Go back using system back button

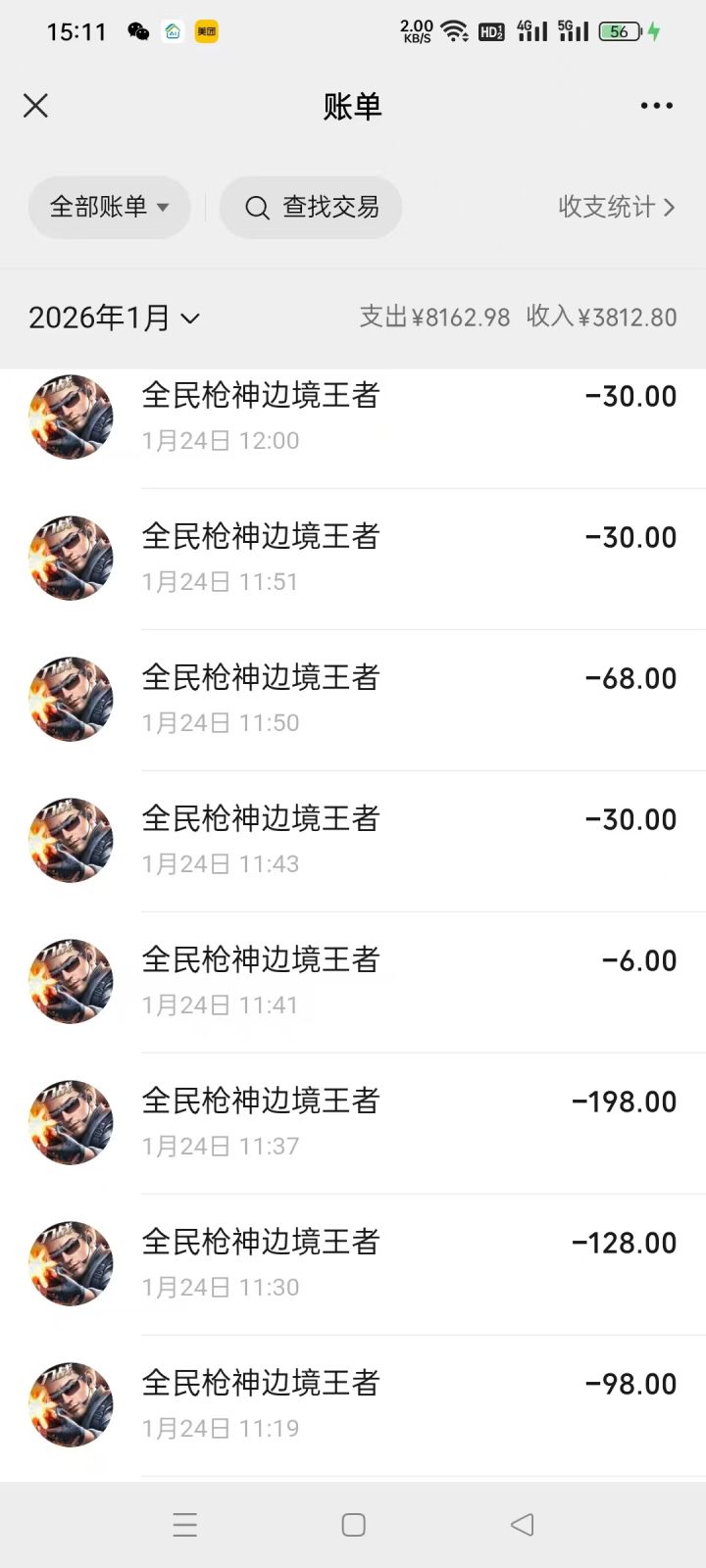click(522, 1525)
